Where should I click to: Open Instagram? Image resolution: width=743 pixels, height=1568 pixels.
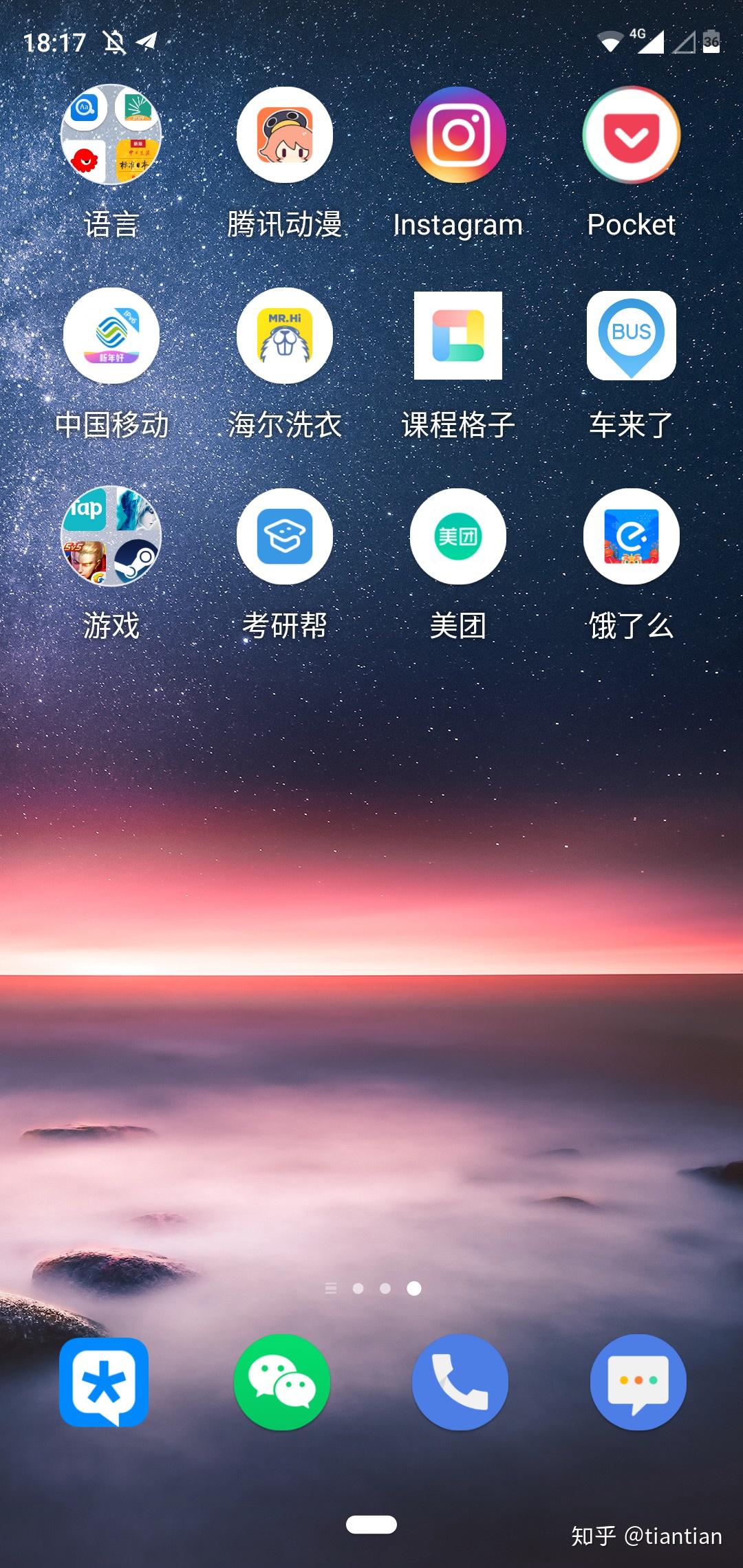[458, 135]
